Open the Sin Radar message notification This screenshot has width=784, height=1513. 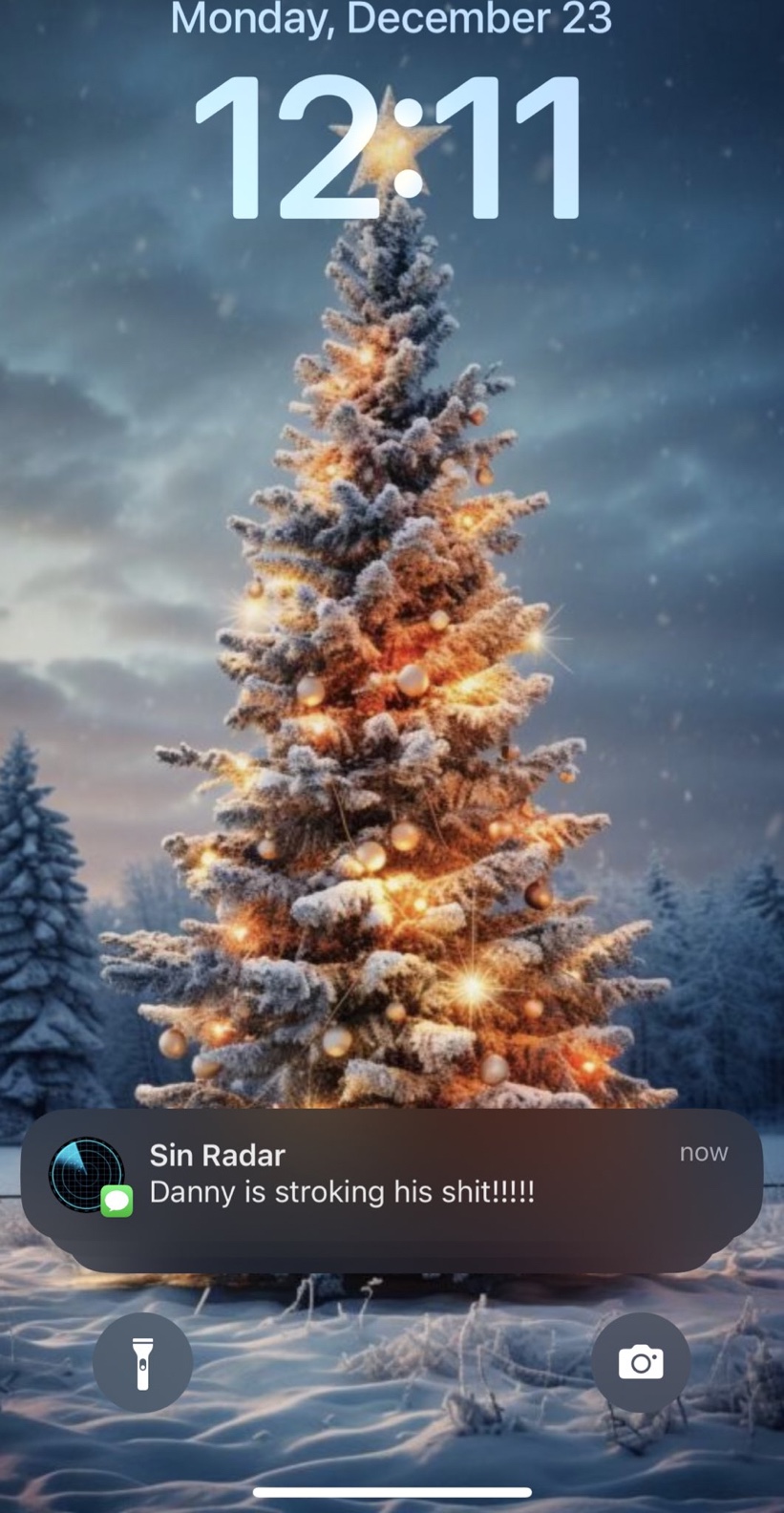(392, 1175)
